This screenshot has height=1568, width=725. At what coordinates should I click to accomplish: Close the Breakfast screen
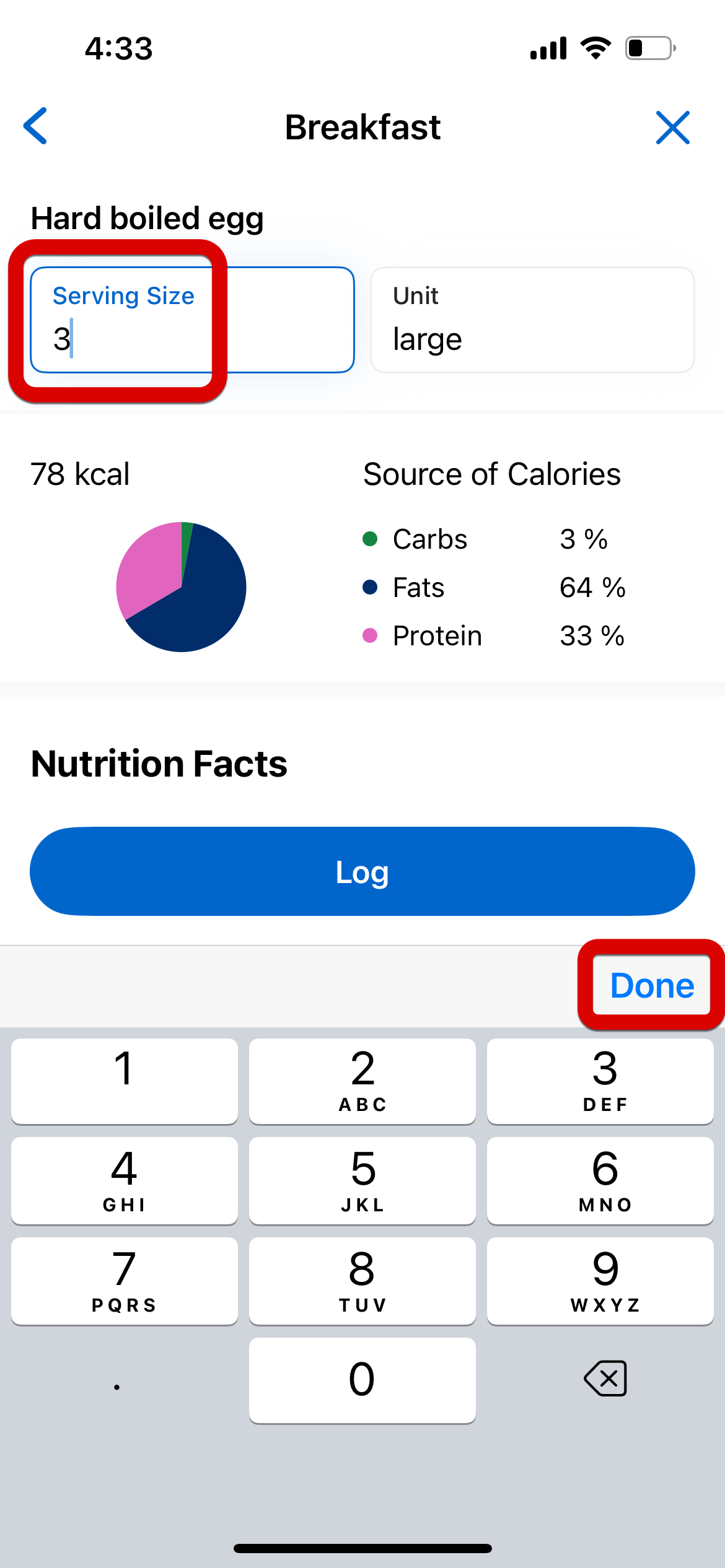pyautogui.click(x=672, y=128)
